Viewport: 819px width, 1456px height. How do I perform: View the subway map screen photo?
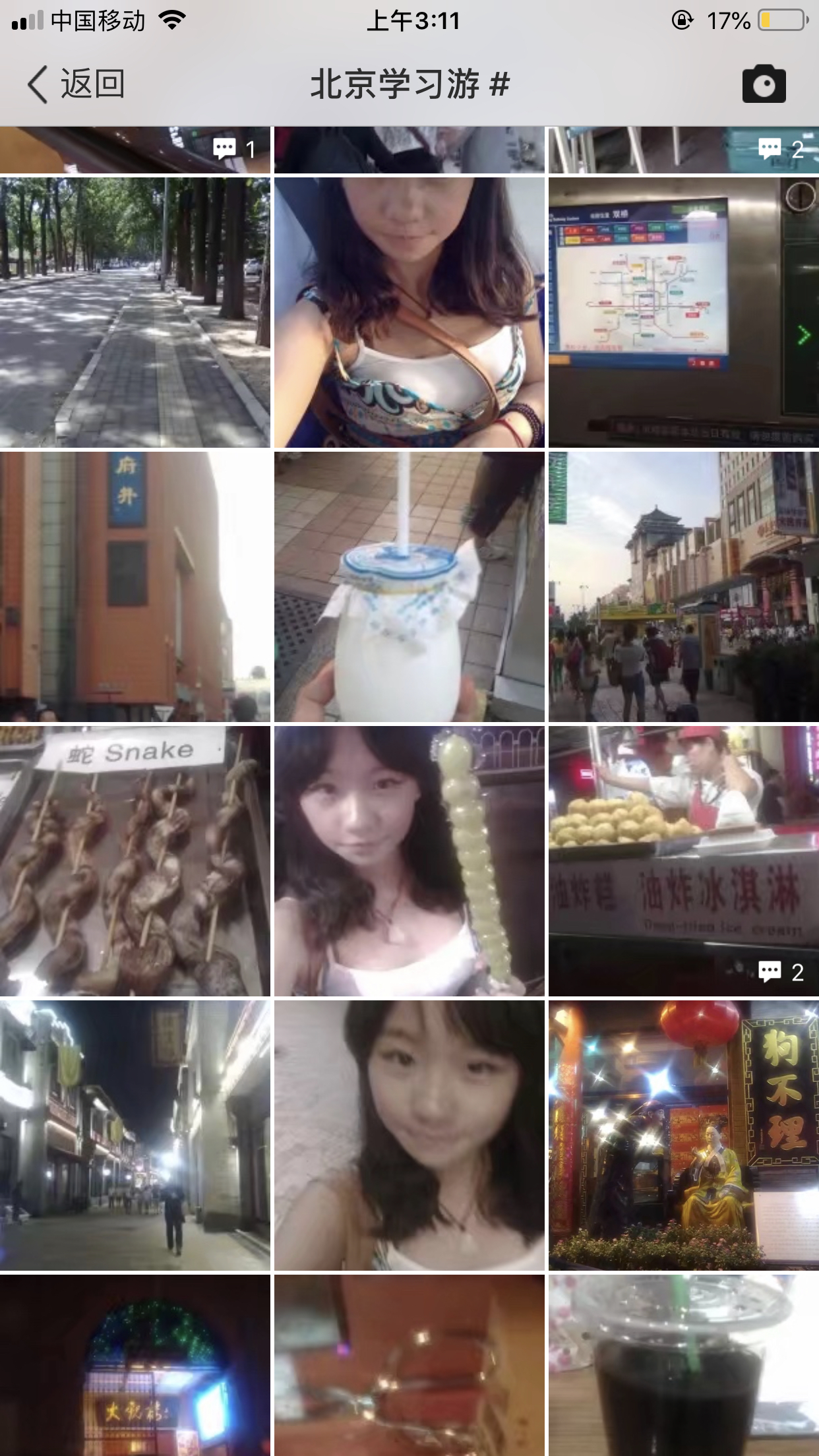click(x=683, y=312)
